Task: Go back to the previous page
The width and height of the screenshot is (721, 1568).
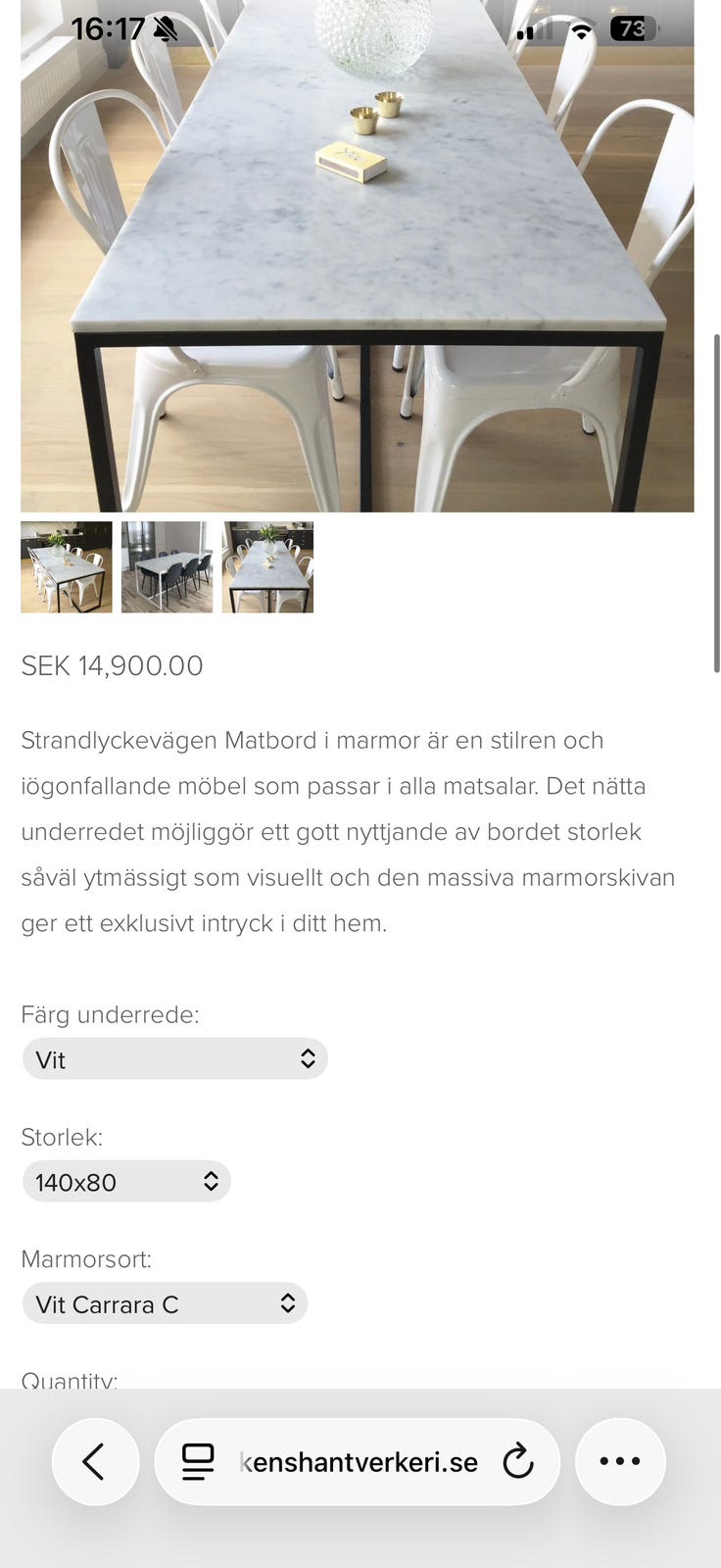Action: pos(95,1461)
